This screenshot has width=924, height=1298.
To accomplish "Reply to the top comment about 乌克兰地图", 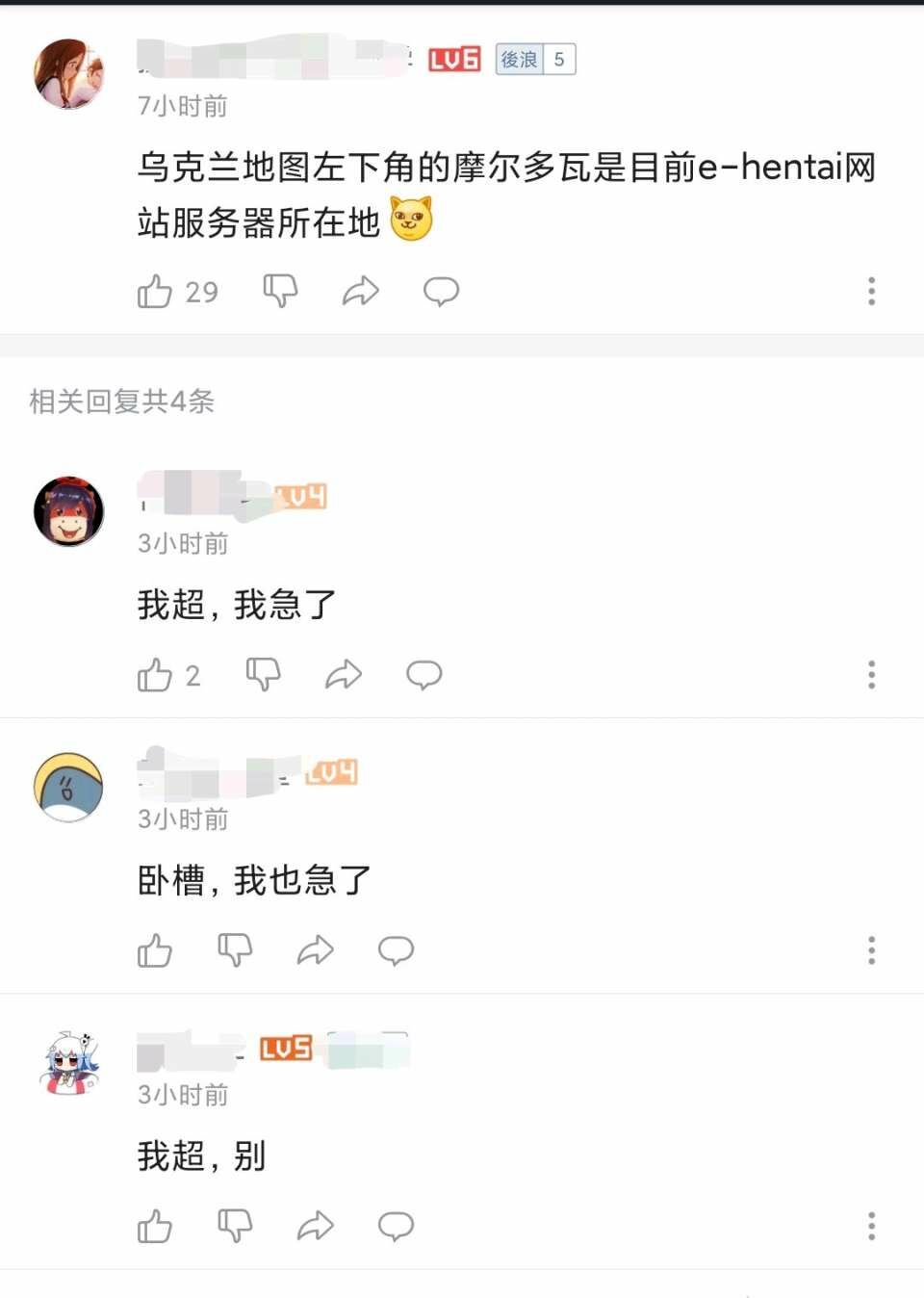I will (x=441, y=291).
